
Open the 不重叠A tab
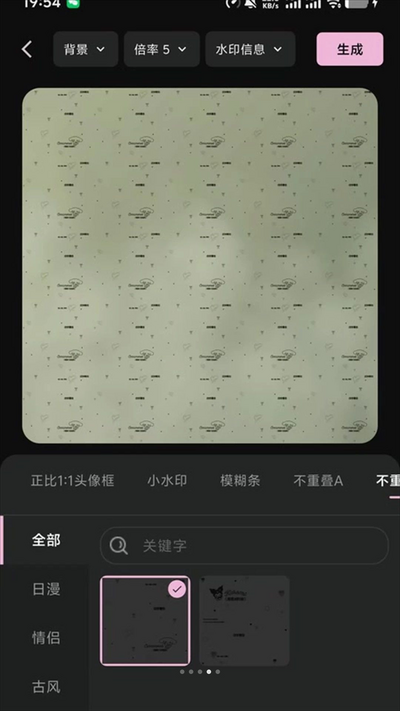click(318, 481)
